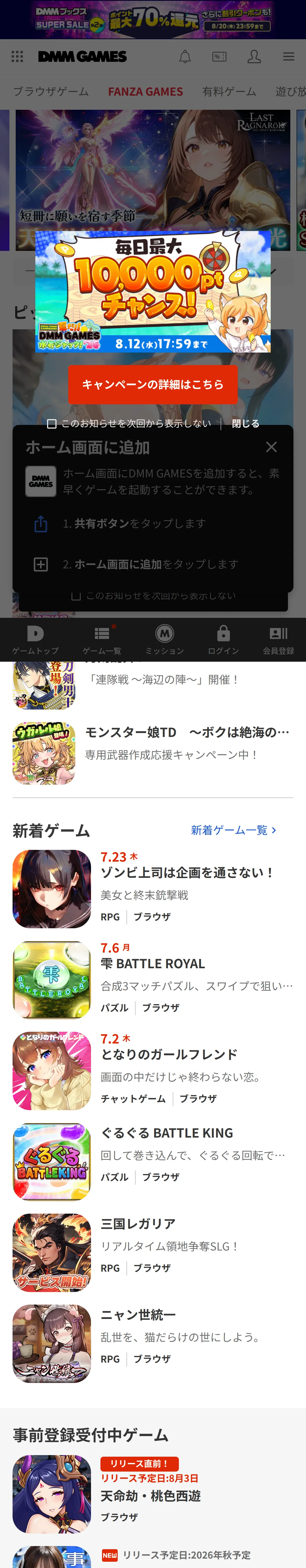306x1568 pixels.
Task: Open the coupon ticket icon
Action: [x=219, y=57]
